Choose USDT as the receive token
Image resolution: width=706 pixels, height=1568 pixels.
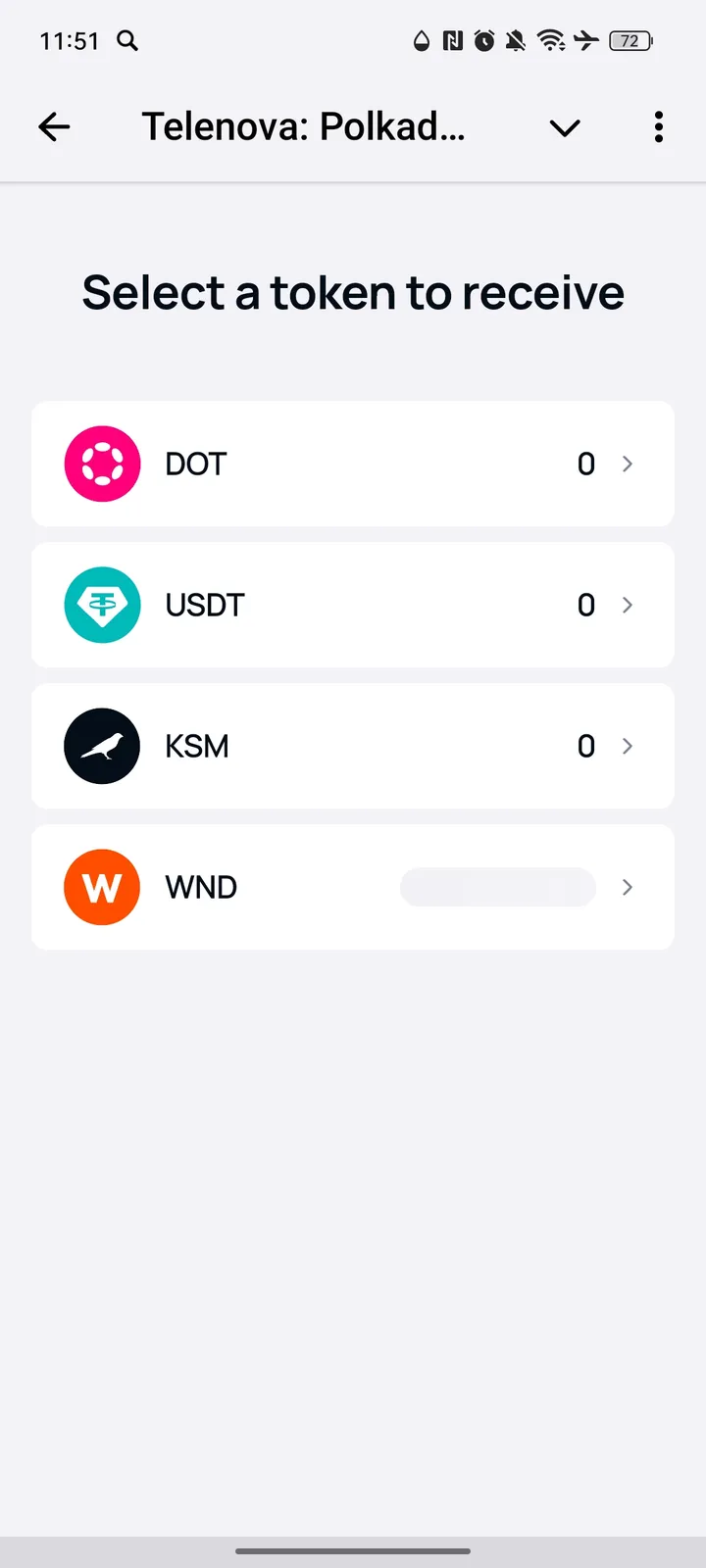294,605
